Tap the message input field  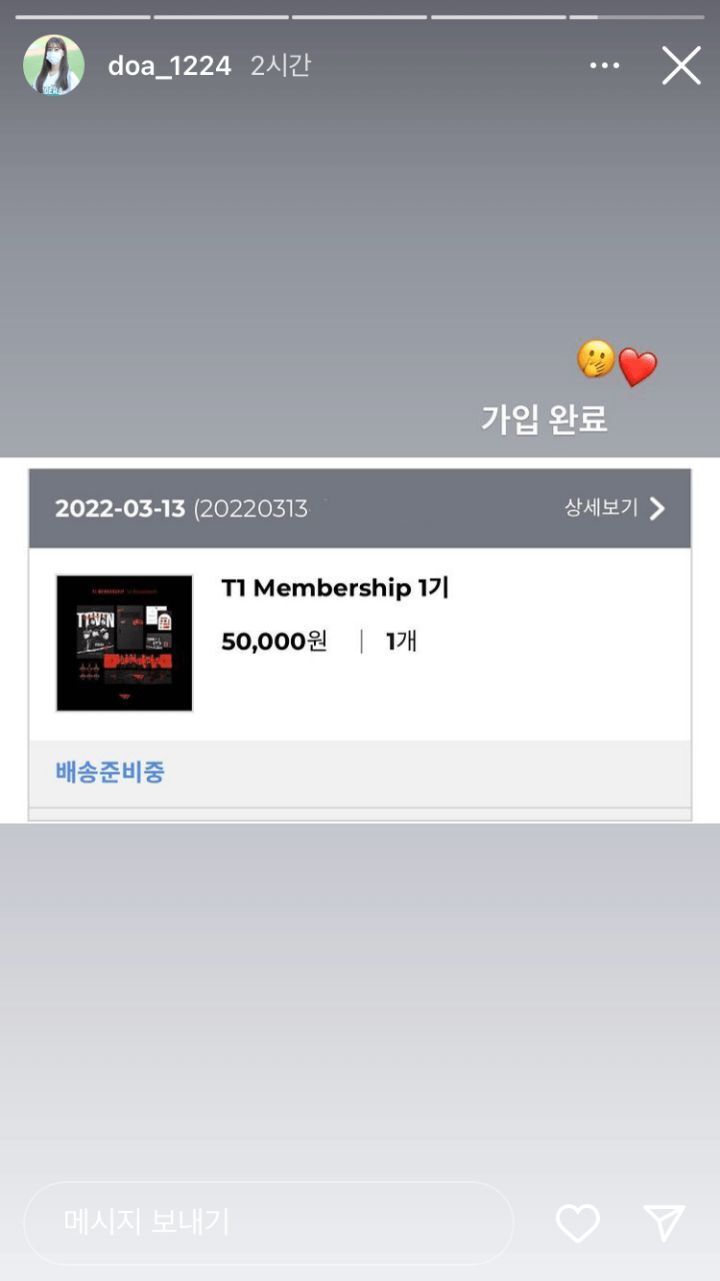(x=268, y=1222)
